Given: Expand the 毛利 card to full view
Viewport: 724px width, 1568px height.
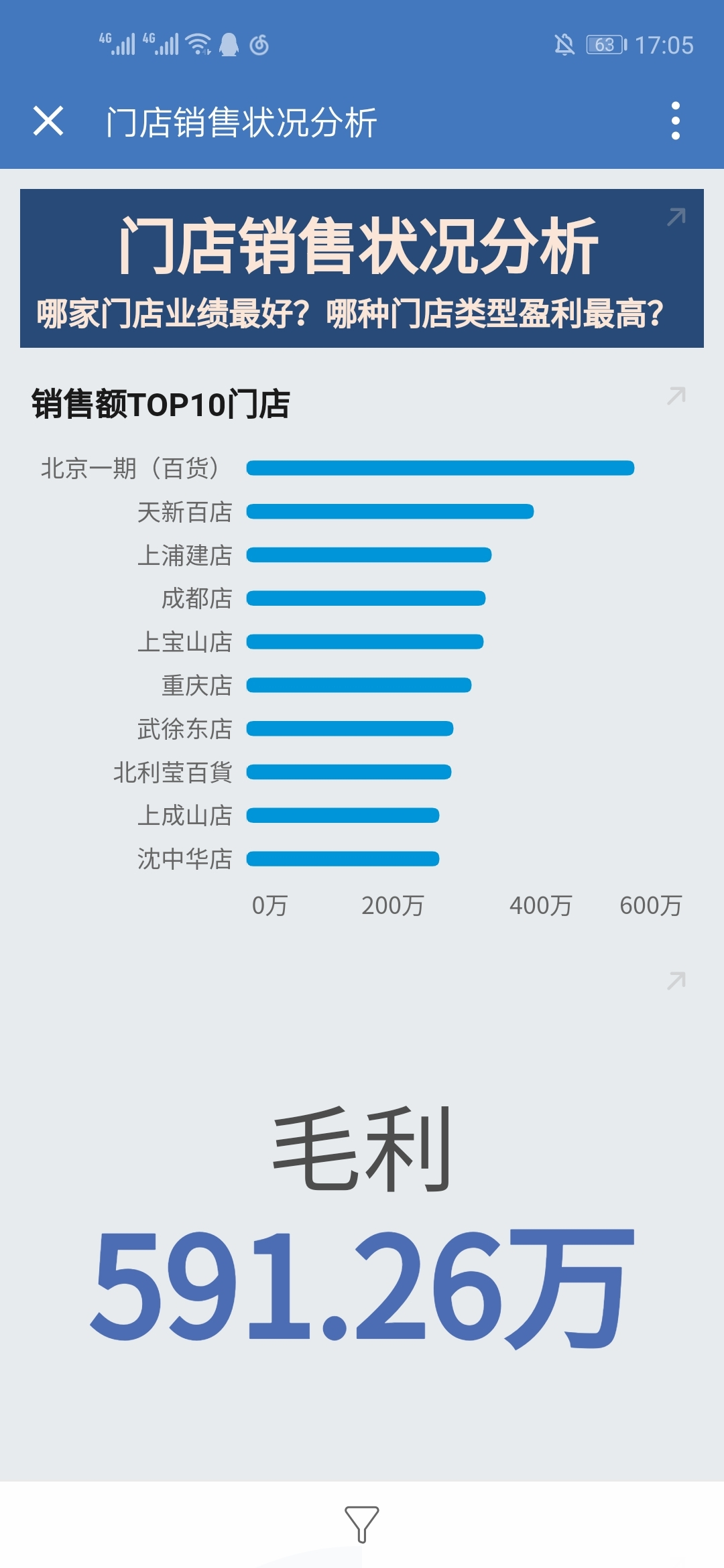Looking at the screenshot, I should click(x=676, y=981).
